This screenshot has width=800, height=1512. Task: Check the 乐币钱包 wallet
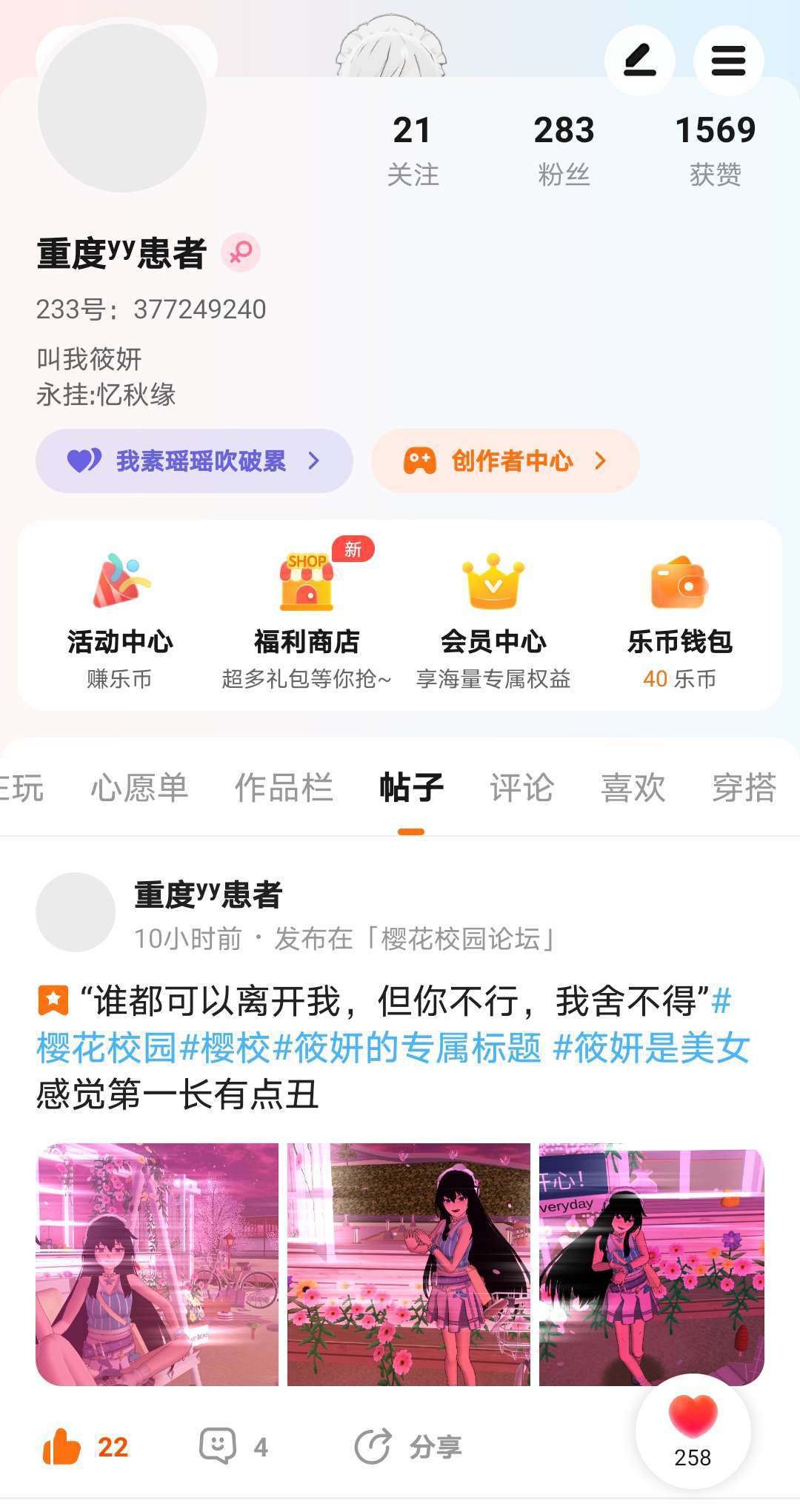click(x=679, y=620)
